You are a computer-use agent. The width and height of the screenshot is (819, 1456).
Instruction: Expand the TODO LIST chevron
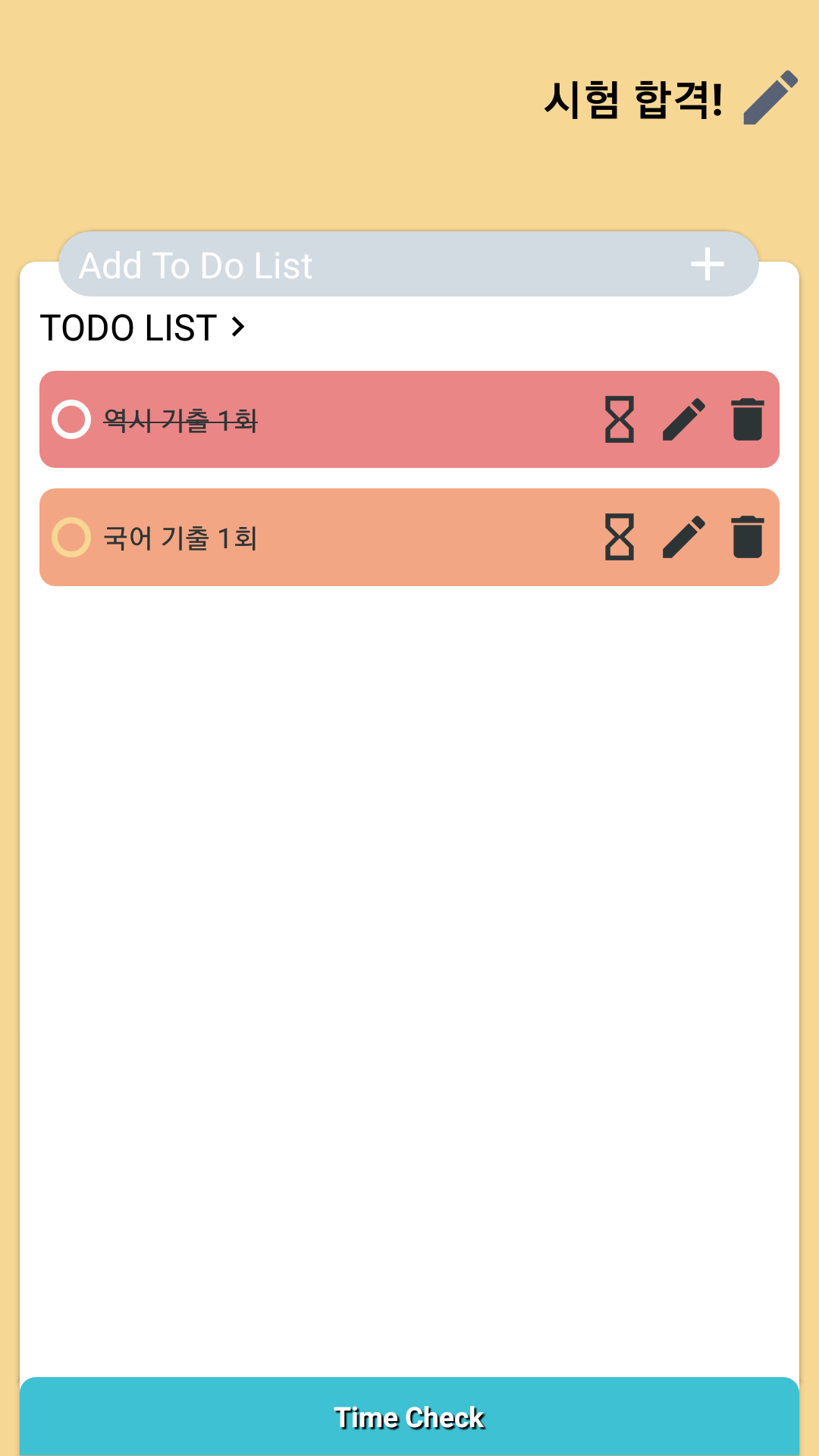pyautogui.click(x=238, y=328)
